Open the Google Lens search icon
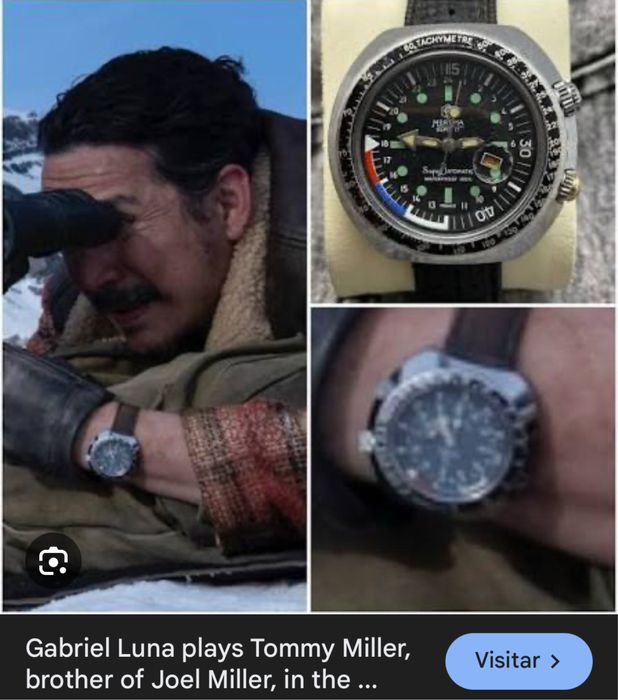Screen dimensions: 618x700 52,563
